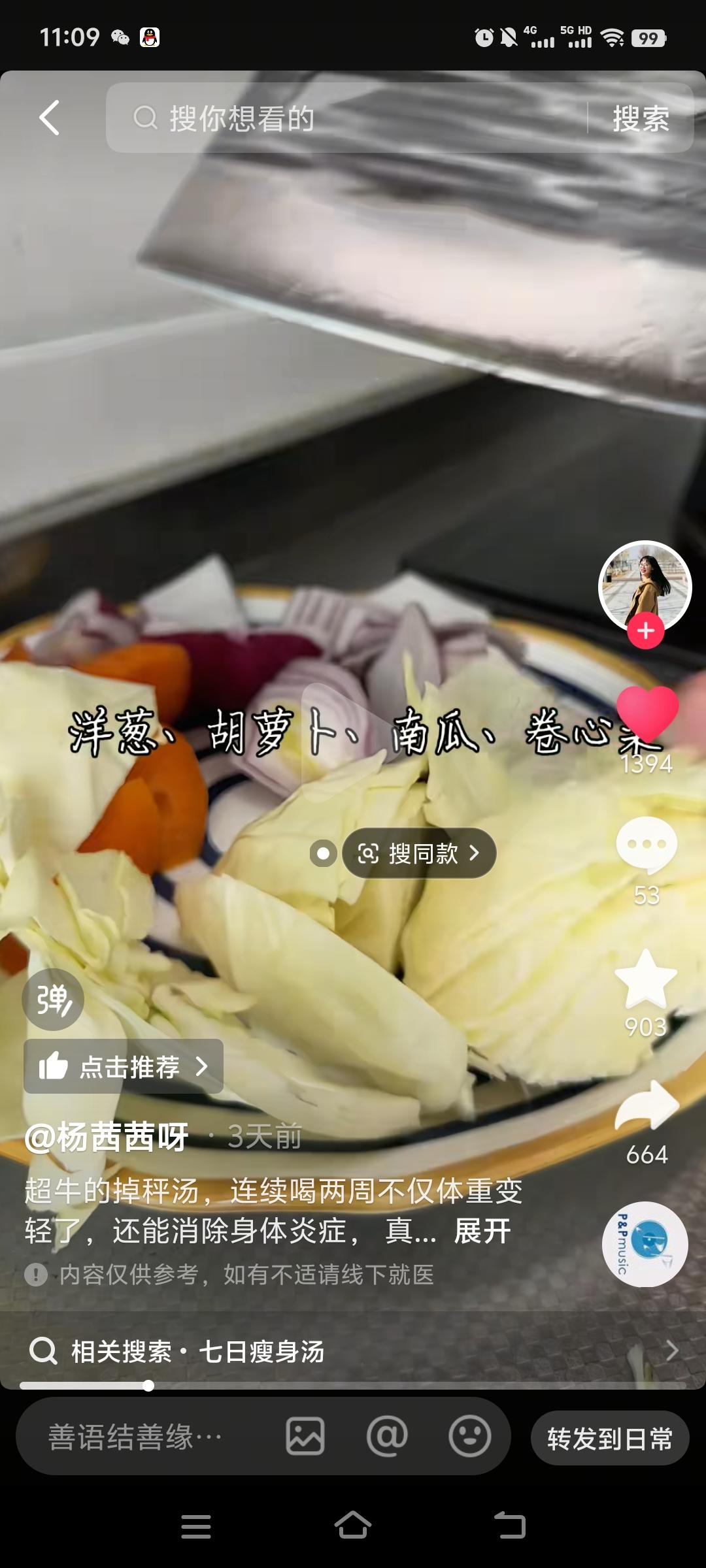The width and height of the screenshot is (706, 1568).
Task: Open the emoji picker
Action: click(469, 1437)
